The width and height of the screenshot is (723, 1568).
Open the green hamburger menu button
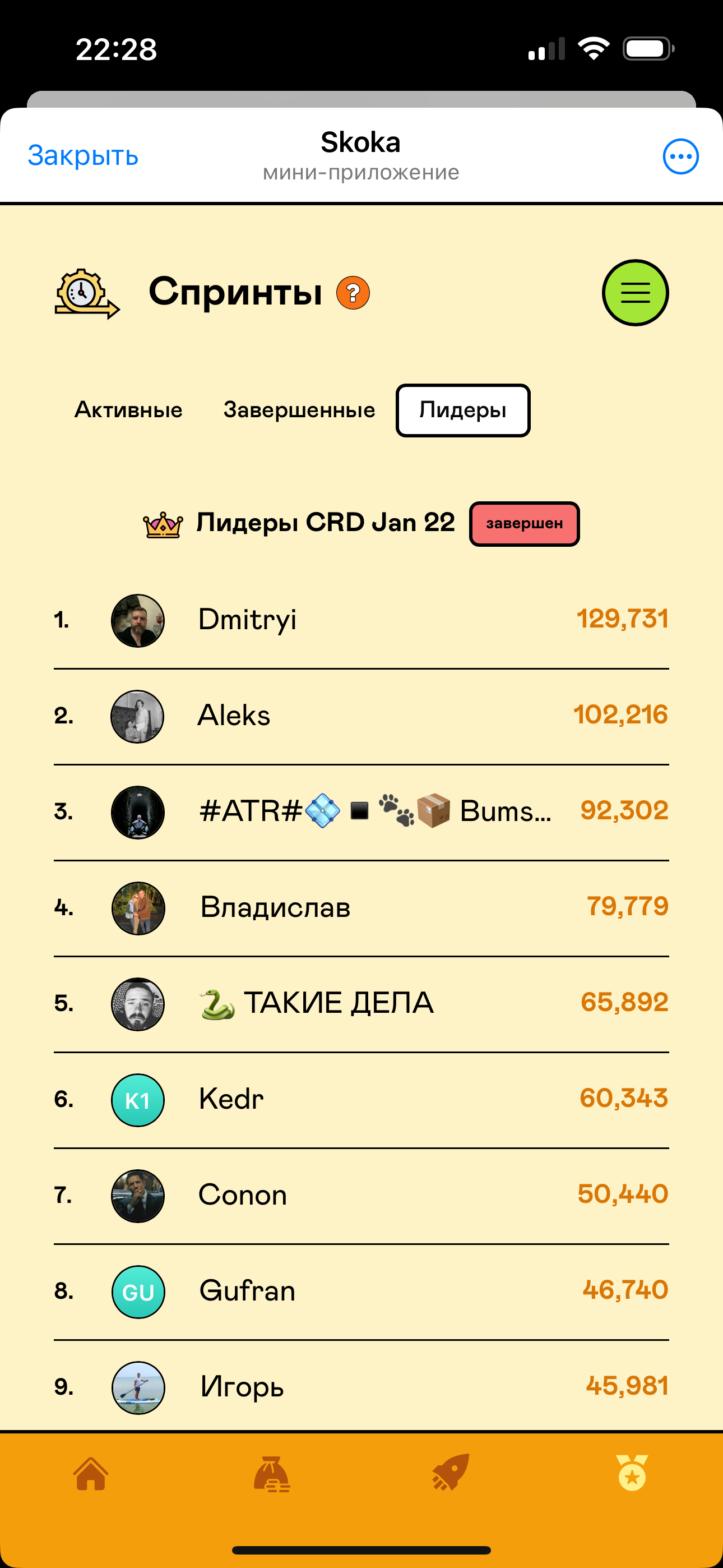pyautogui.click(x=636, y=293)
